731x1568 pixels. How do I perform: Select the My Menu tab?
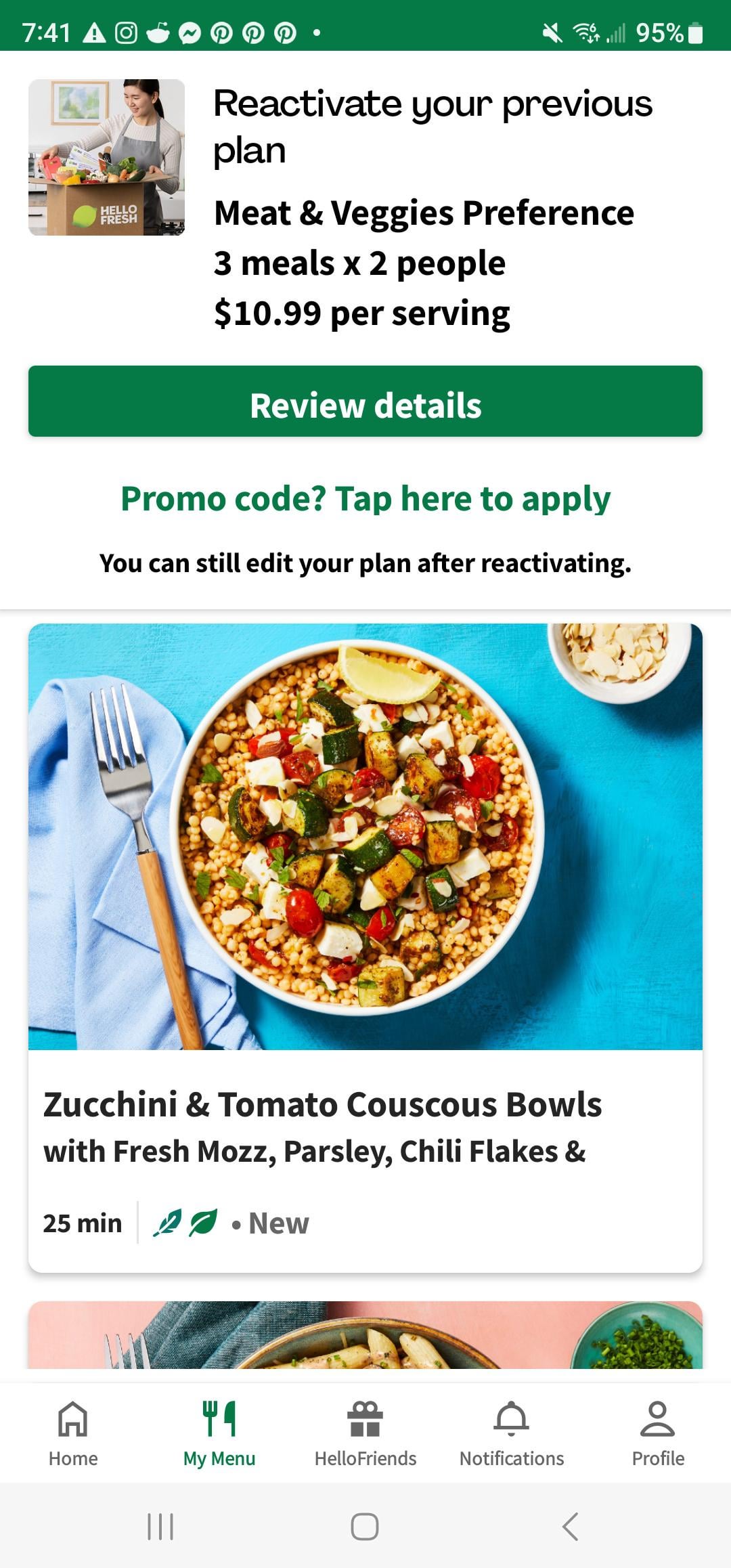click(x=219, y=1433)
